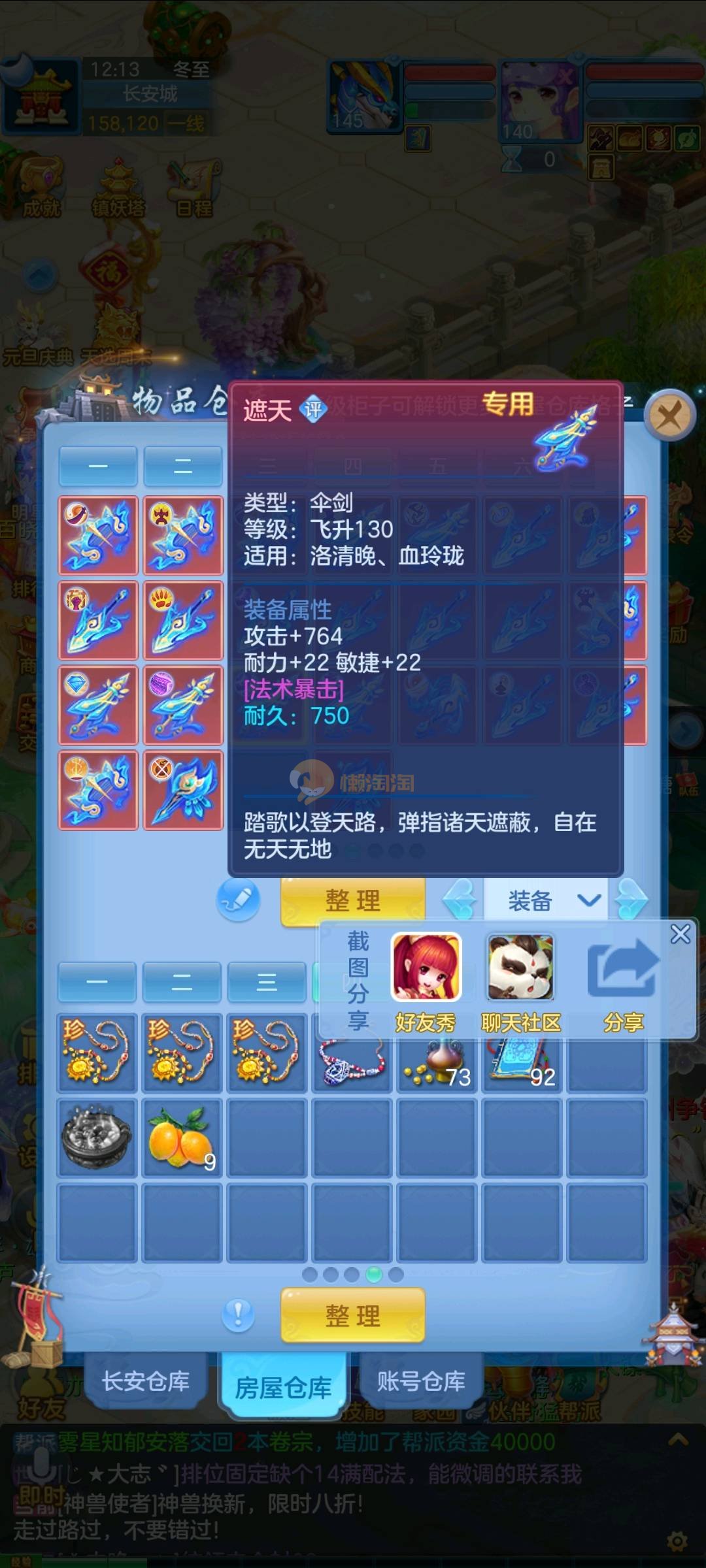Select the dark cauldron item
Image resolution: width=706 pixels, height=1568 pixels.
(97, 1137)
